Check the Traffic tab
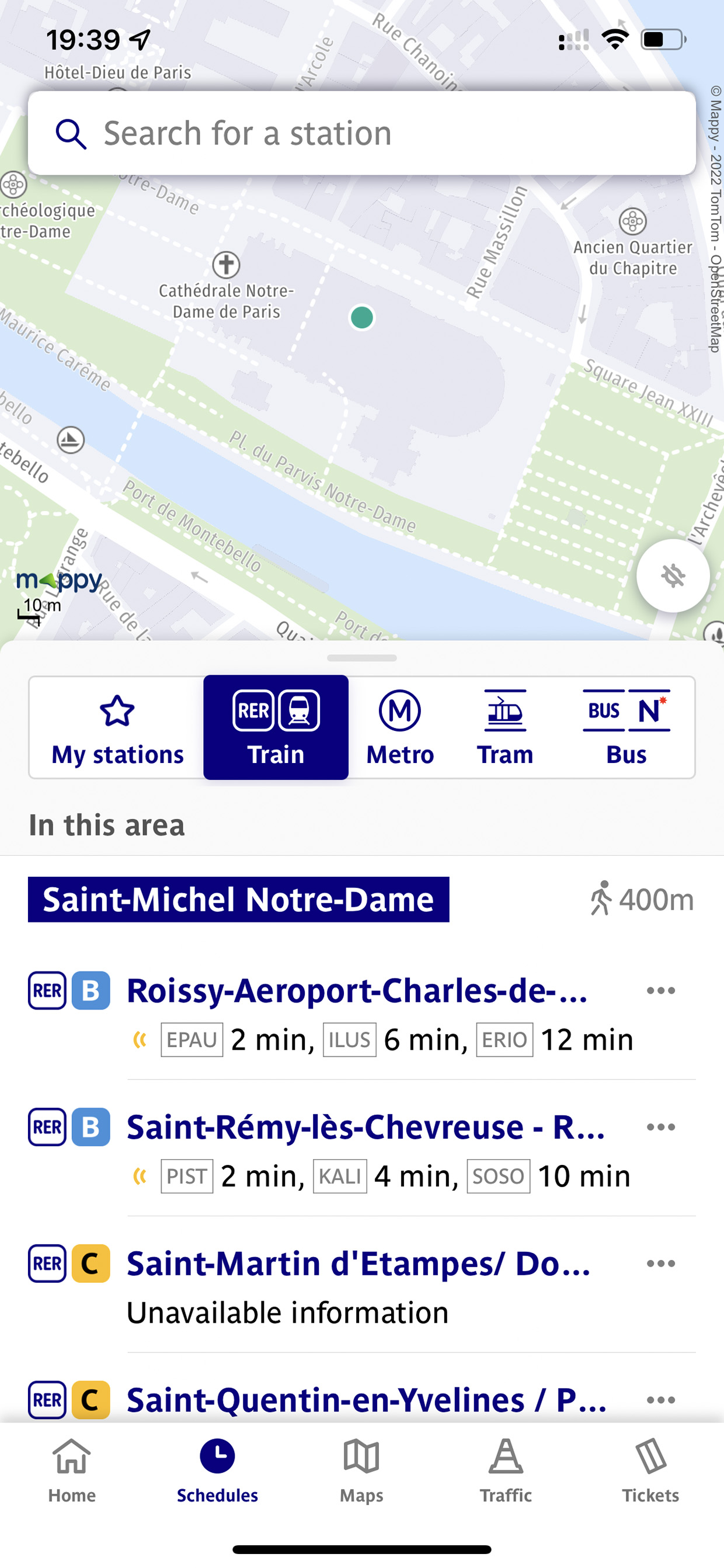This screenshot has height=1568, width=724. [x=506, y=1470]
